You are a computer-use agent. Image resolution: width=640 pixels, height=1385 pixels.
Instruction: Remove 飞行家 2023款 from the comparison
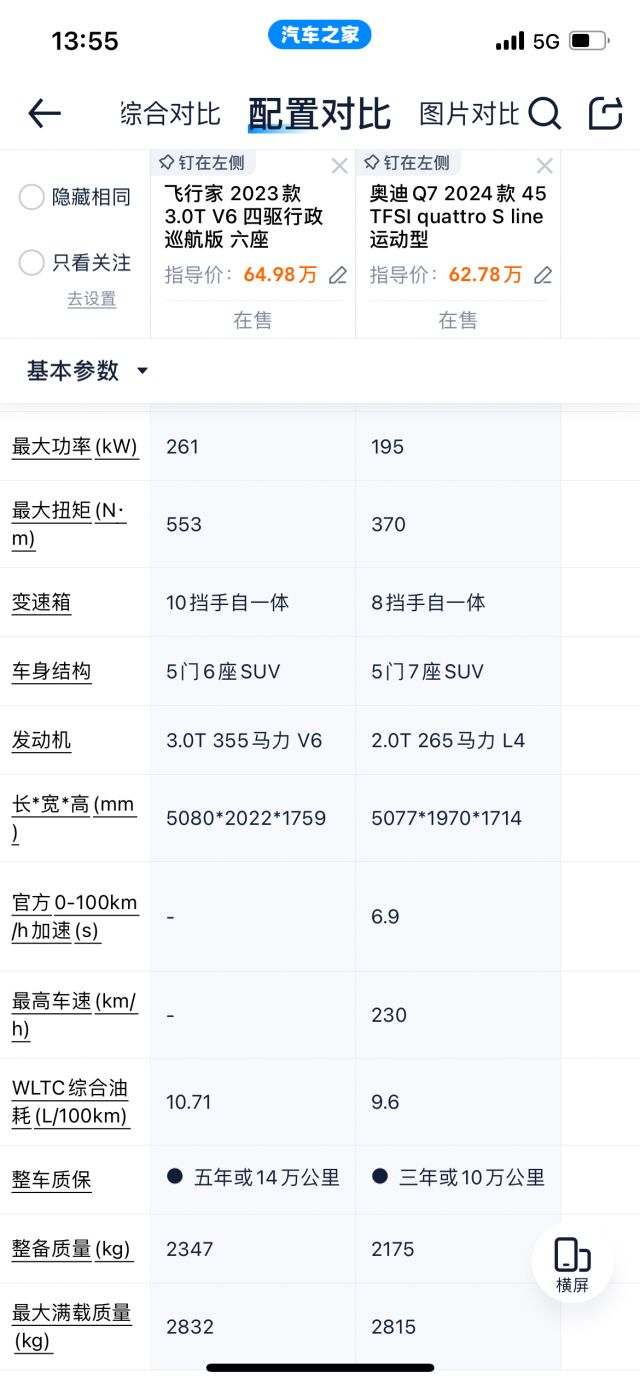(340, 166)
